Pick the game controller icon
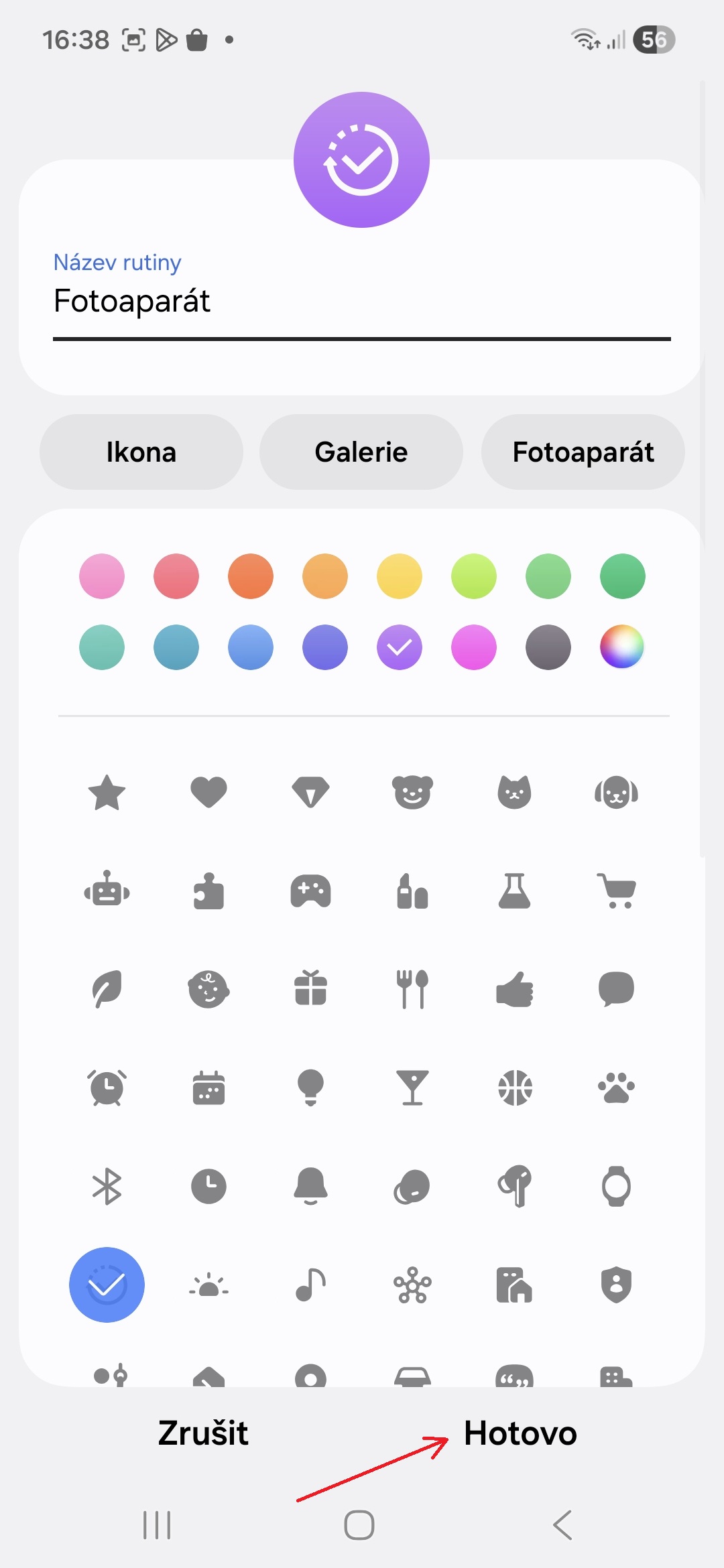The width and height of the screenshot is (724, 1568). coord(310,891)
